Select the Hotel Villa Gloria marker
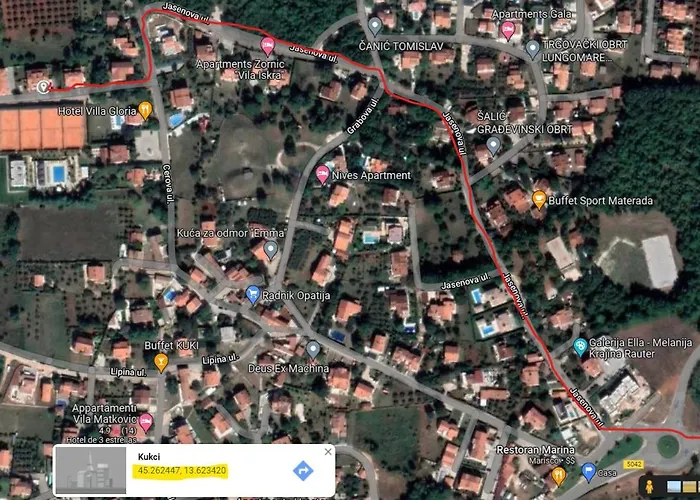Image resolution: width=700 pixels, height=500 pixels. tap(145, 110)
